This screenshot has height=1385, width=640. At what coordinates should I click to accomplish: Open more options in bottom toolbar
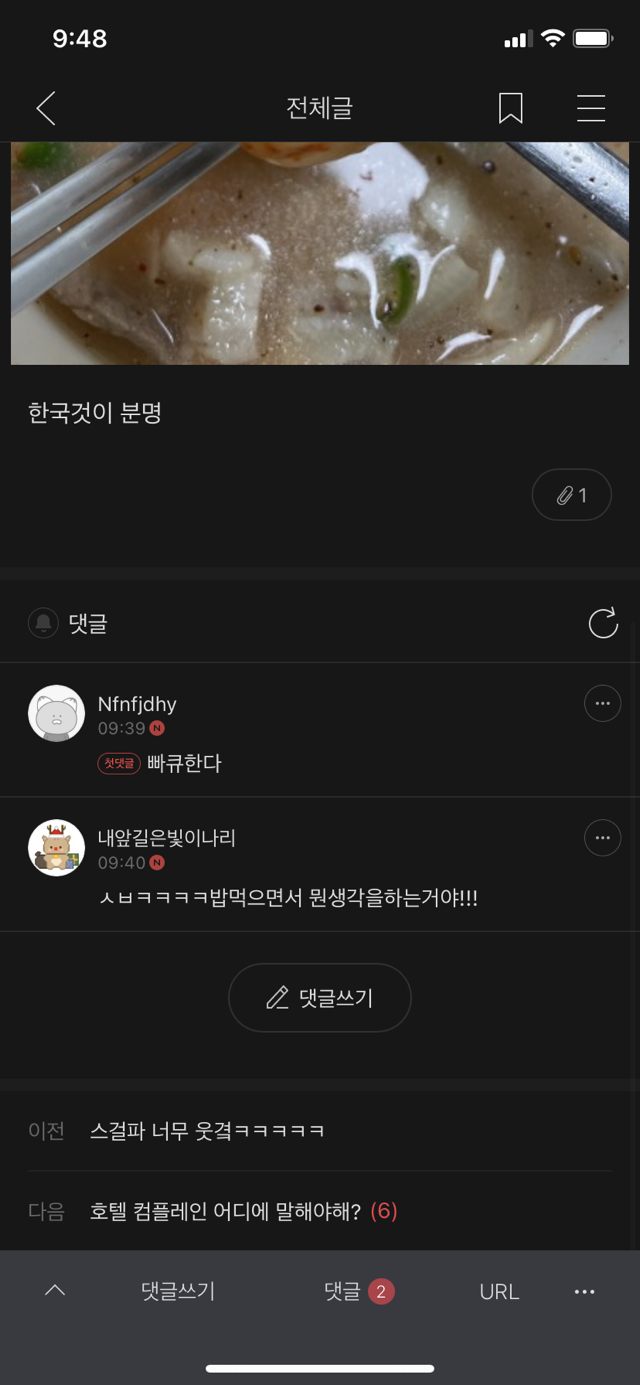tap(585, 1291)
